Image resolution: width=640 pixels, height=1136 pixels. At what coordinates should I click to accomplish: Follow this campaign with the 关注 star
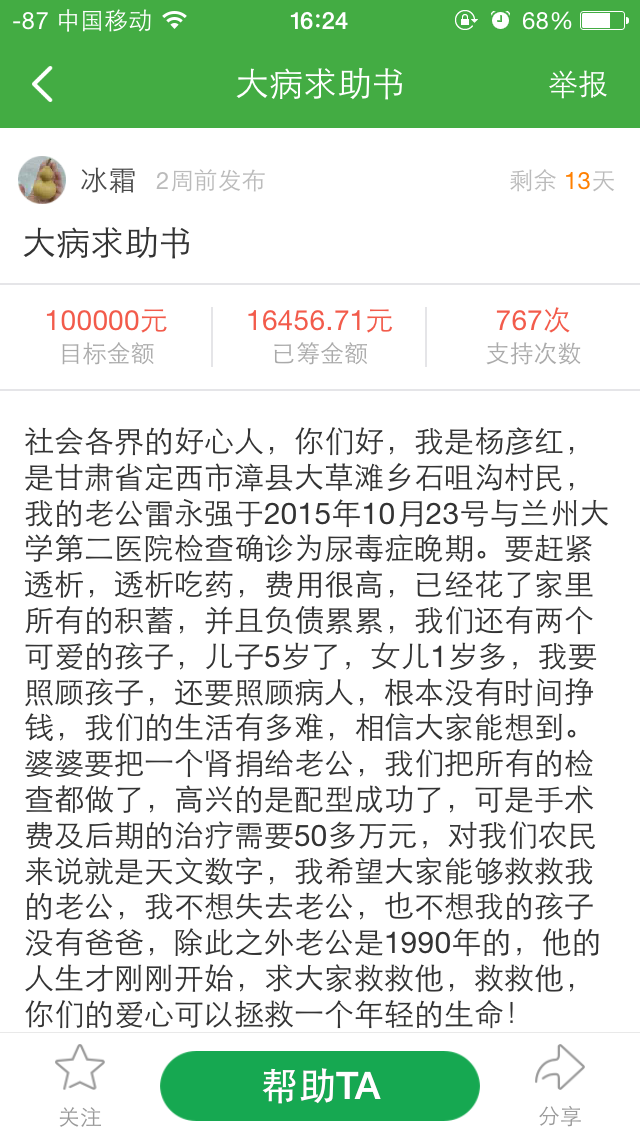coord(80,1084)
